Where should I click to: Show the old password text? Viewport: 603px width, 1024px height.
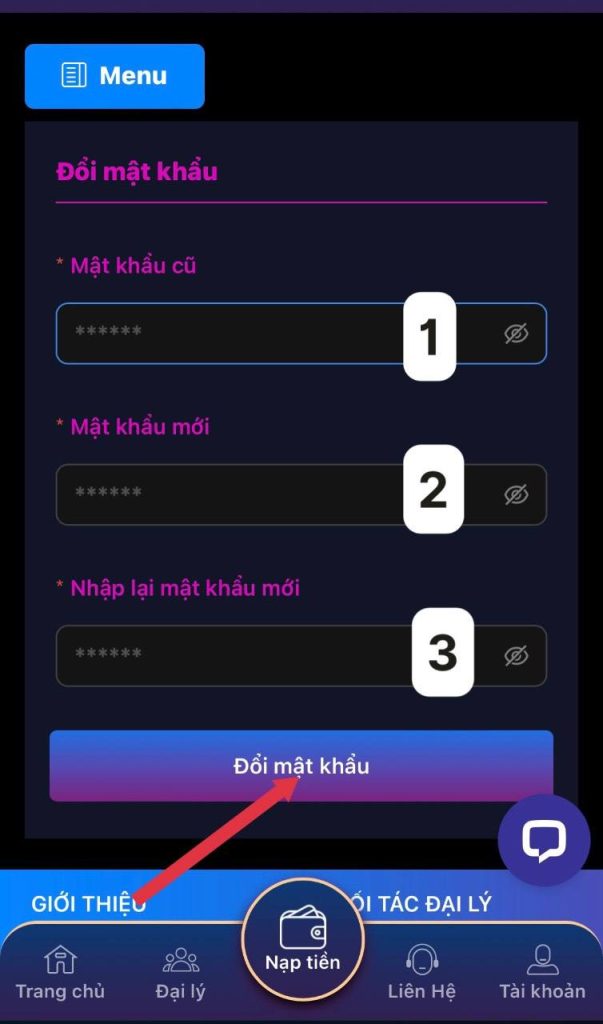[x=516, y=333]
